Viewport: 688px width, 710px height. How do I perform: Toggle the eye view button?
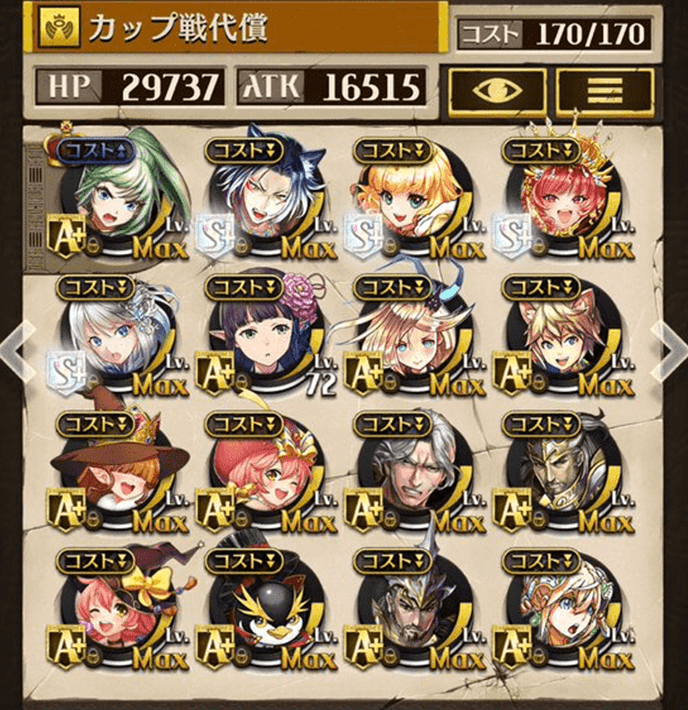[496, 92]
